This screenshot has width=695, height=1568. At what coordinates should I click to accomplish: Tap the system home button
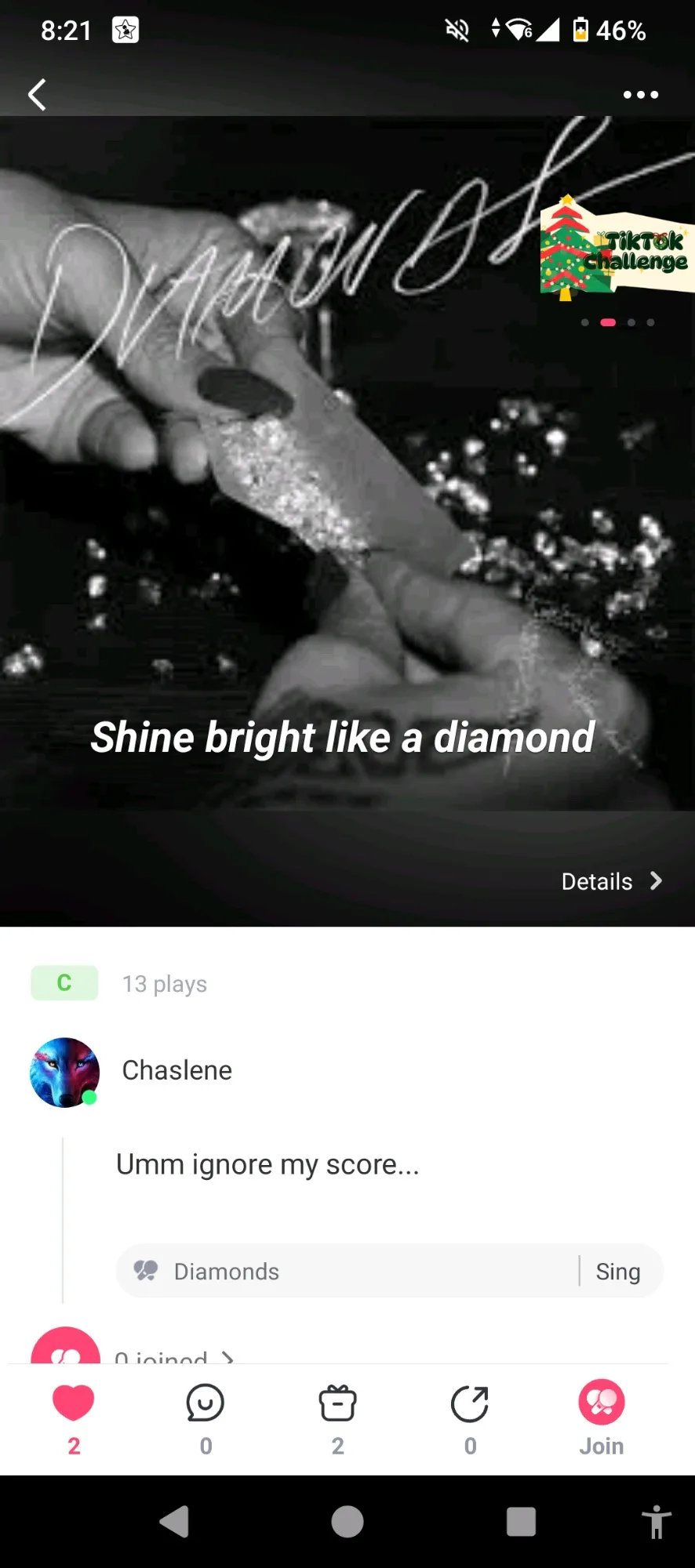pyautogui.click(x=347, y=1522)
